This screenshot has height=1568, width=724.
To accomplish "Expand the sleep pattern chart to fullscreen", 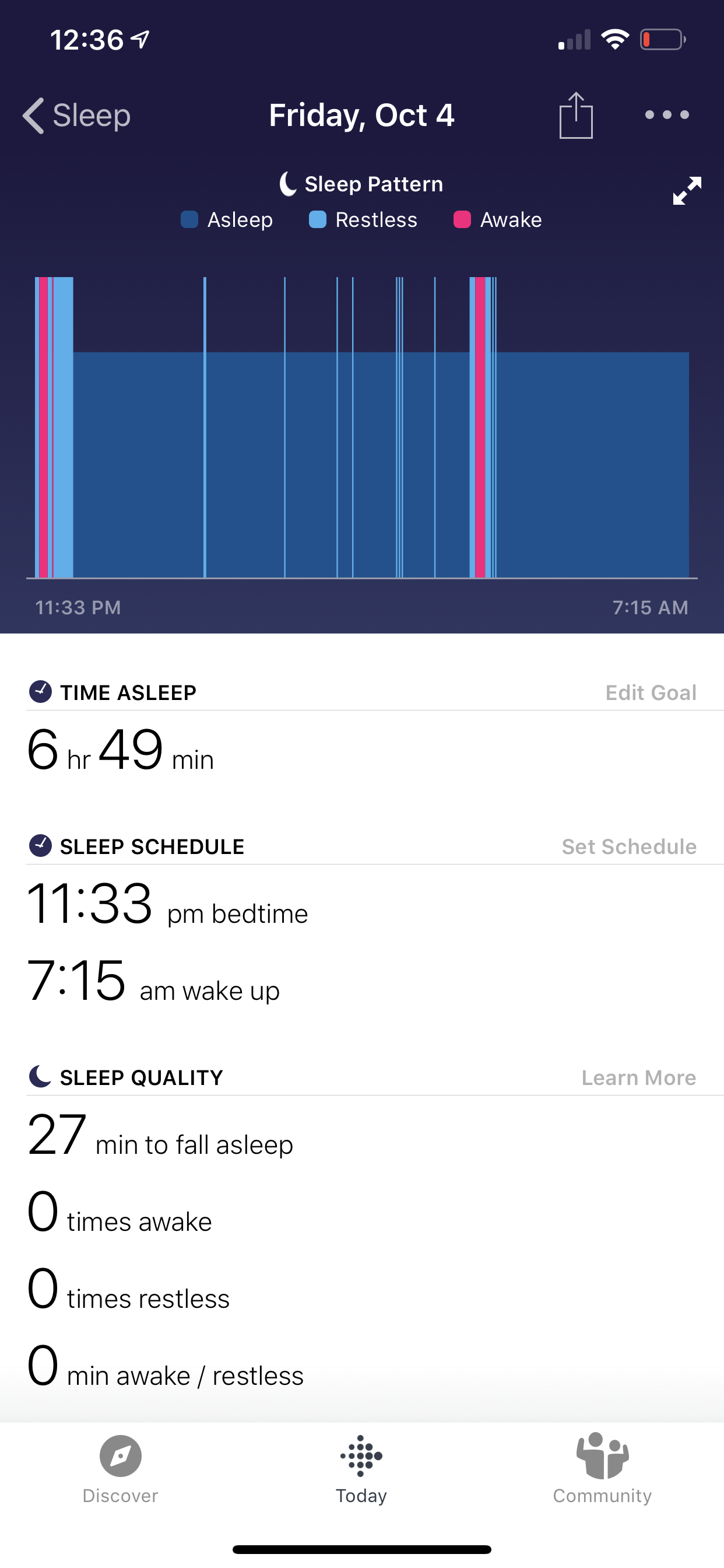I will 687,191.
